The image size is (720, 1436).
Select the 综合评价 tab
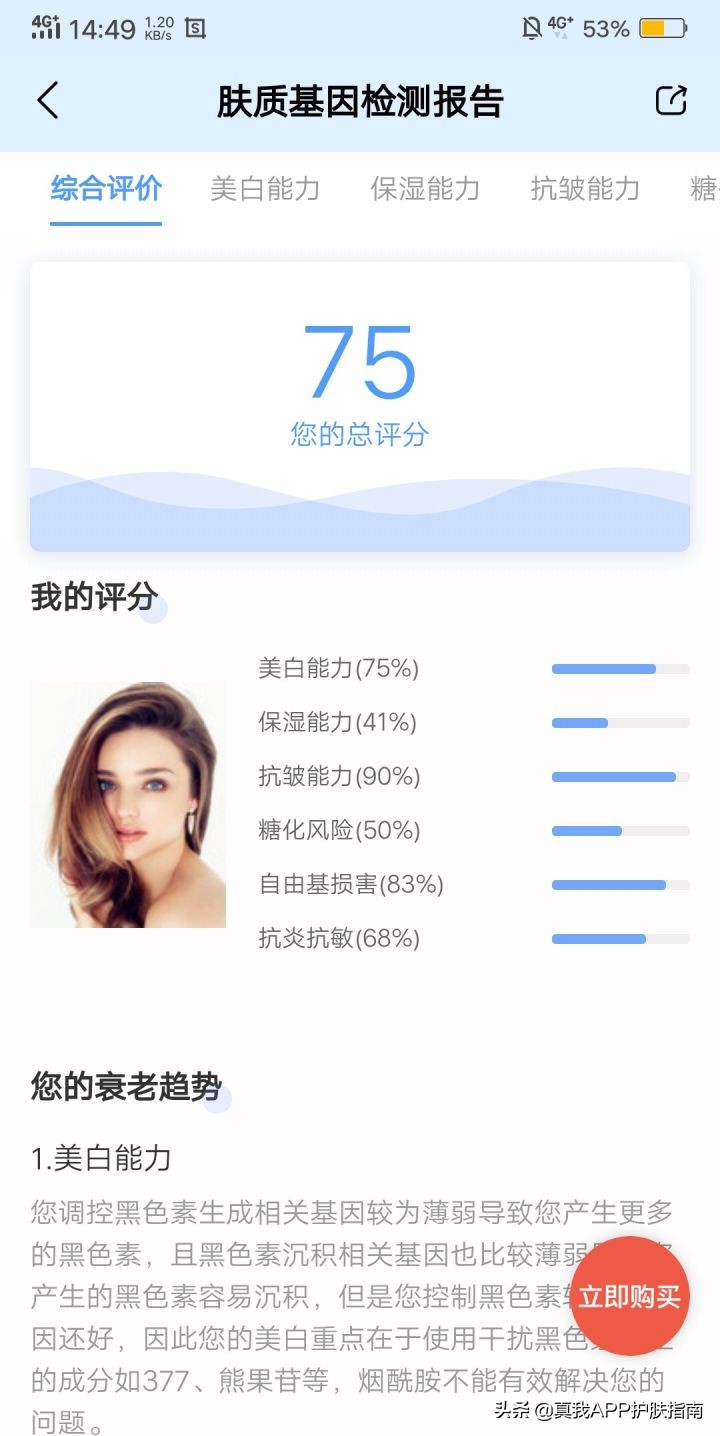pos(105,190)
